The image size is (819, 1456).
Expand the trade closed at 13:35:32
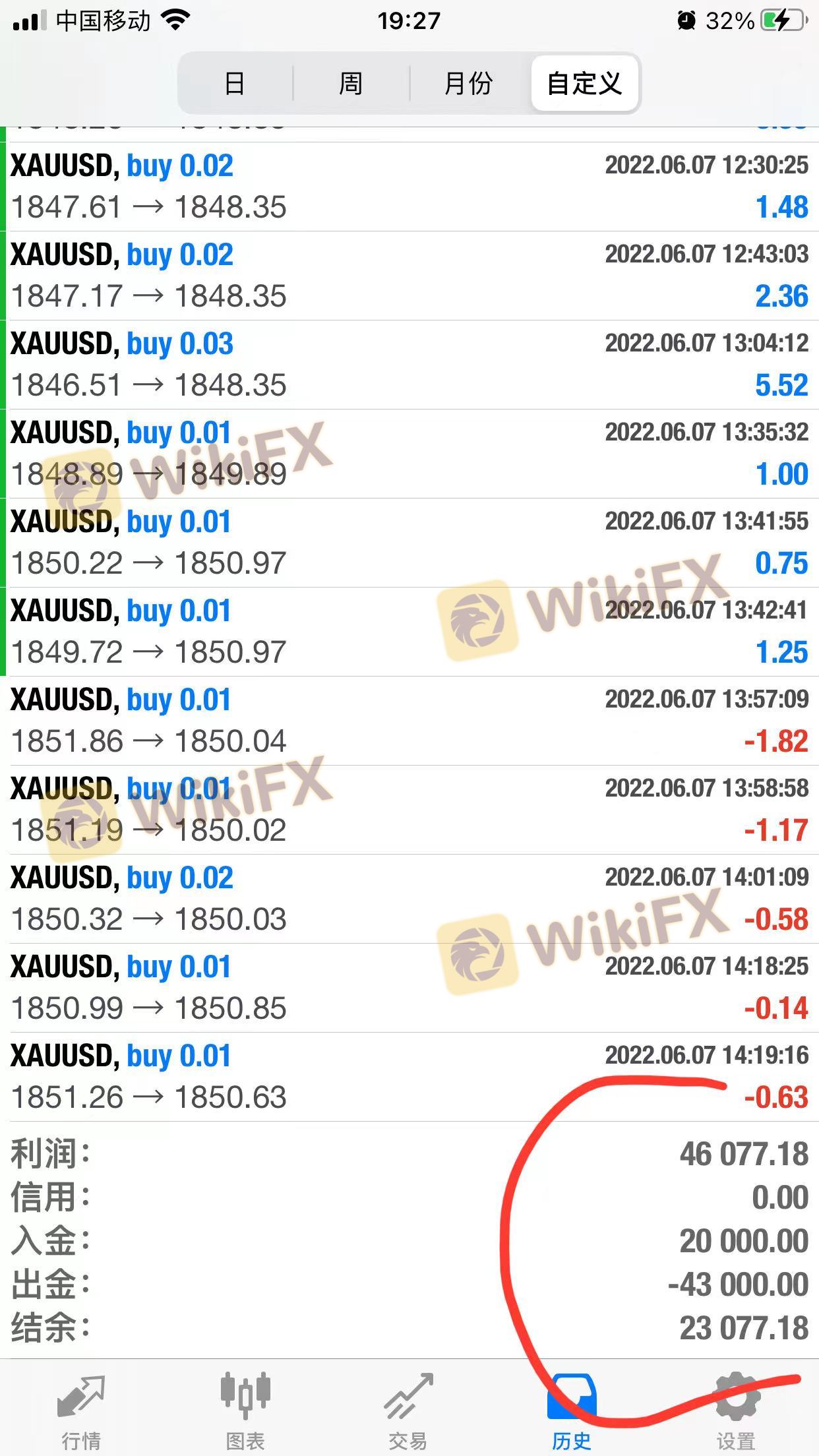409,454
